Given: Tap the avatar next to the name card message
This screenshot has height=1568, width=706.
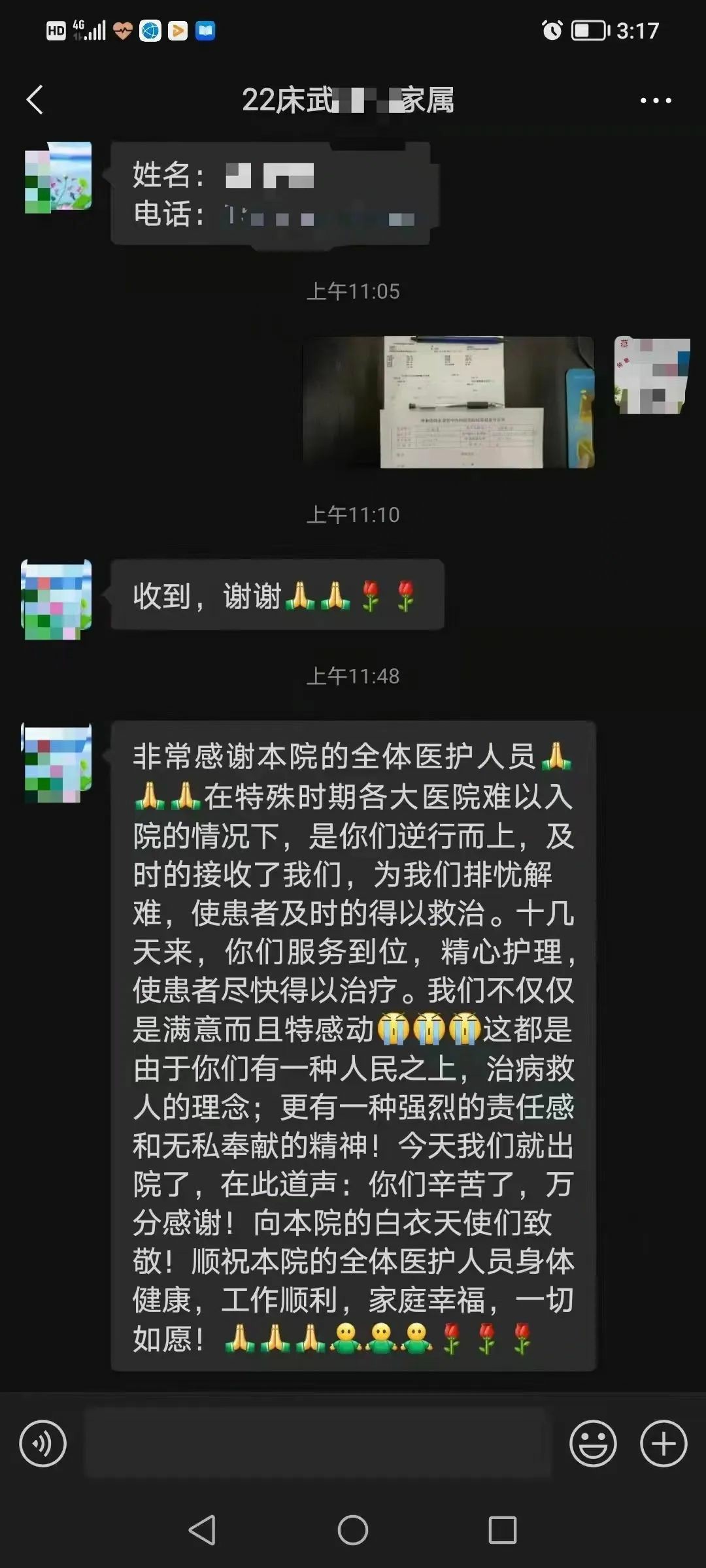Looking at the screenshot, I should [x=58, y=176].
